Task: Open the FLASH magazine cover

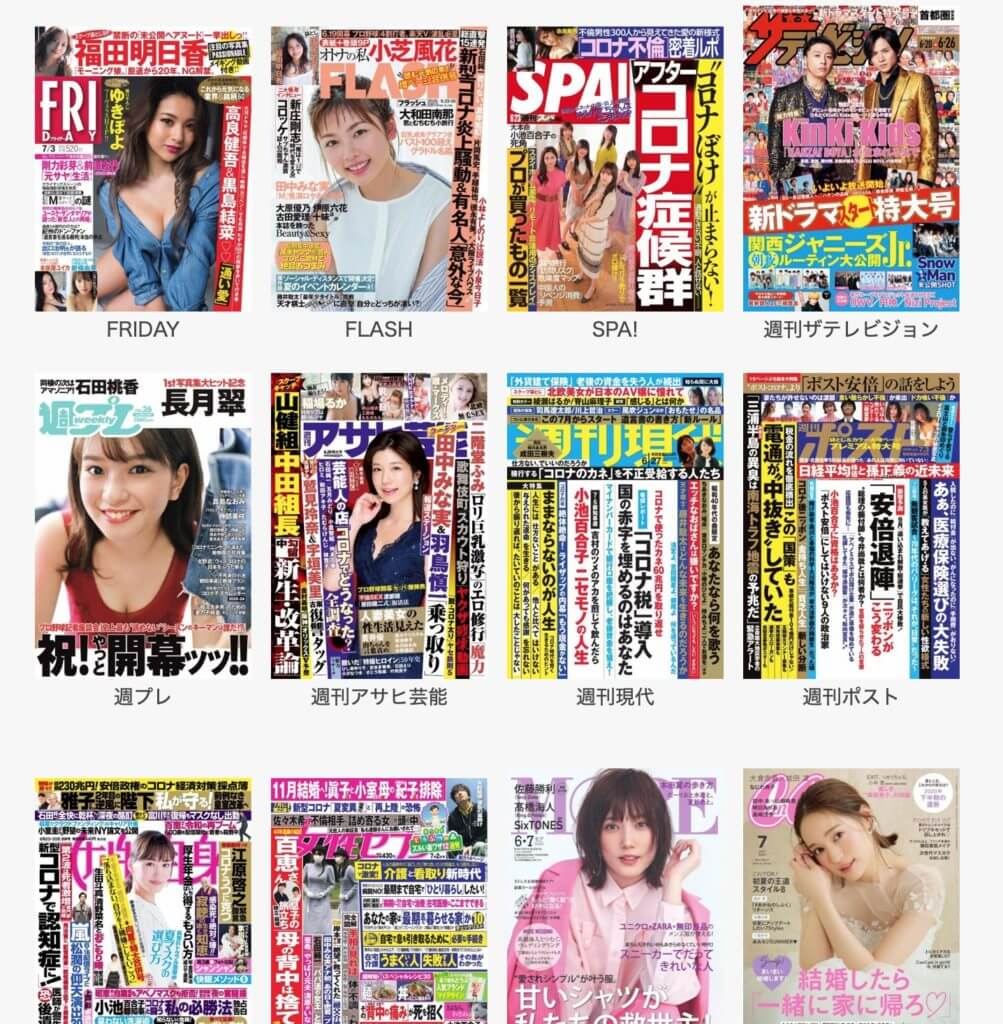Action: tap(378, 168)
